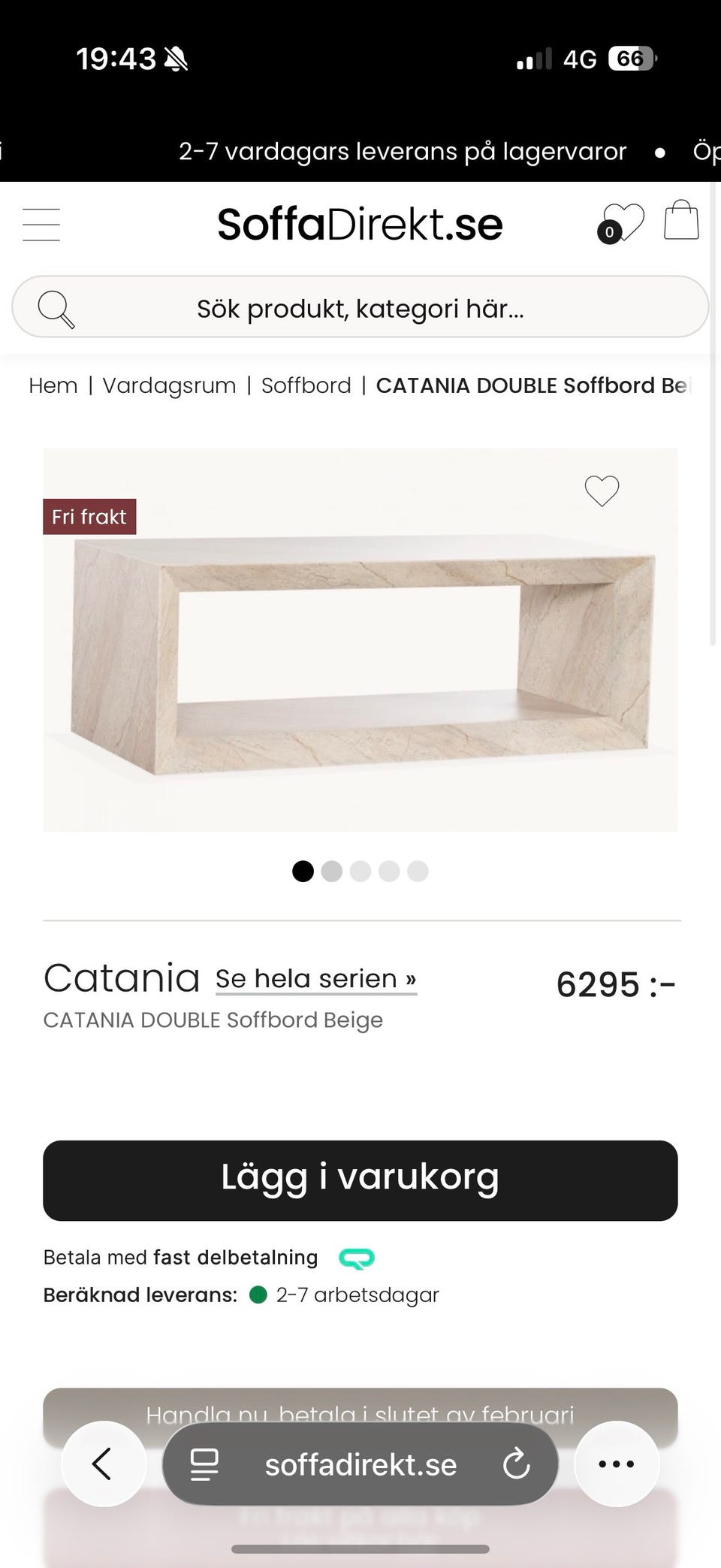Go to the Soffbord category breadcrumb
The height and width of the screenshot is (1568, 721).
point(306,385)
